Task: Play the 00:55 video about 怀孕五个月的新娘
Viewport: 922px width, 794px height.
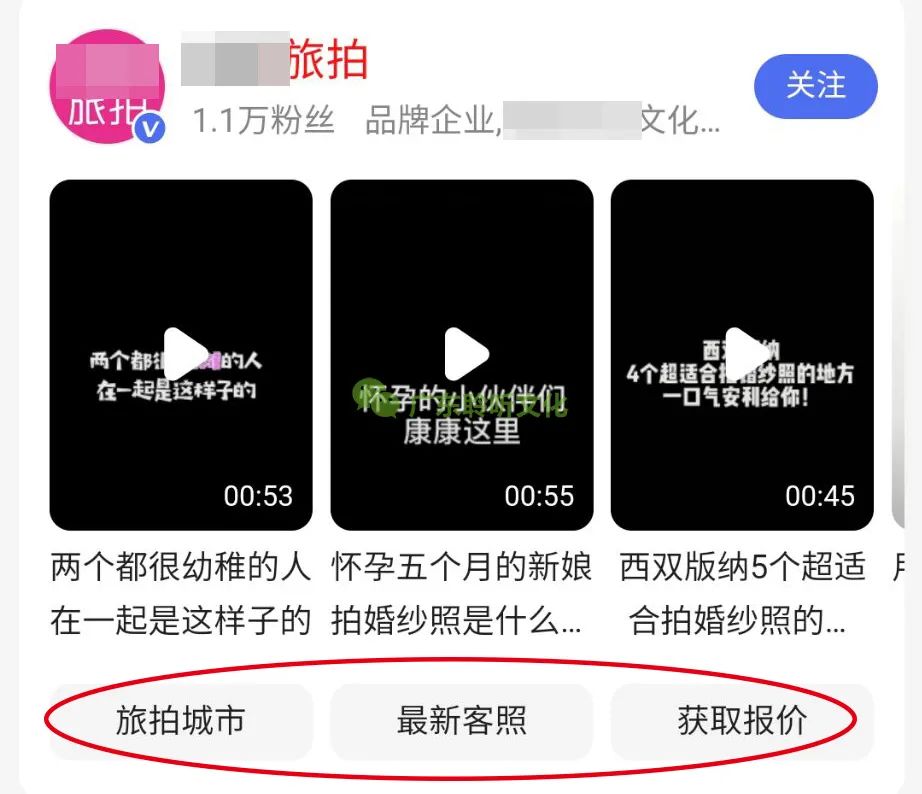Action: 462,354
